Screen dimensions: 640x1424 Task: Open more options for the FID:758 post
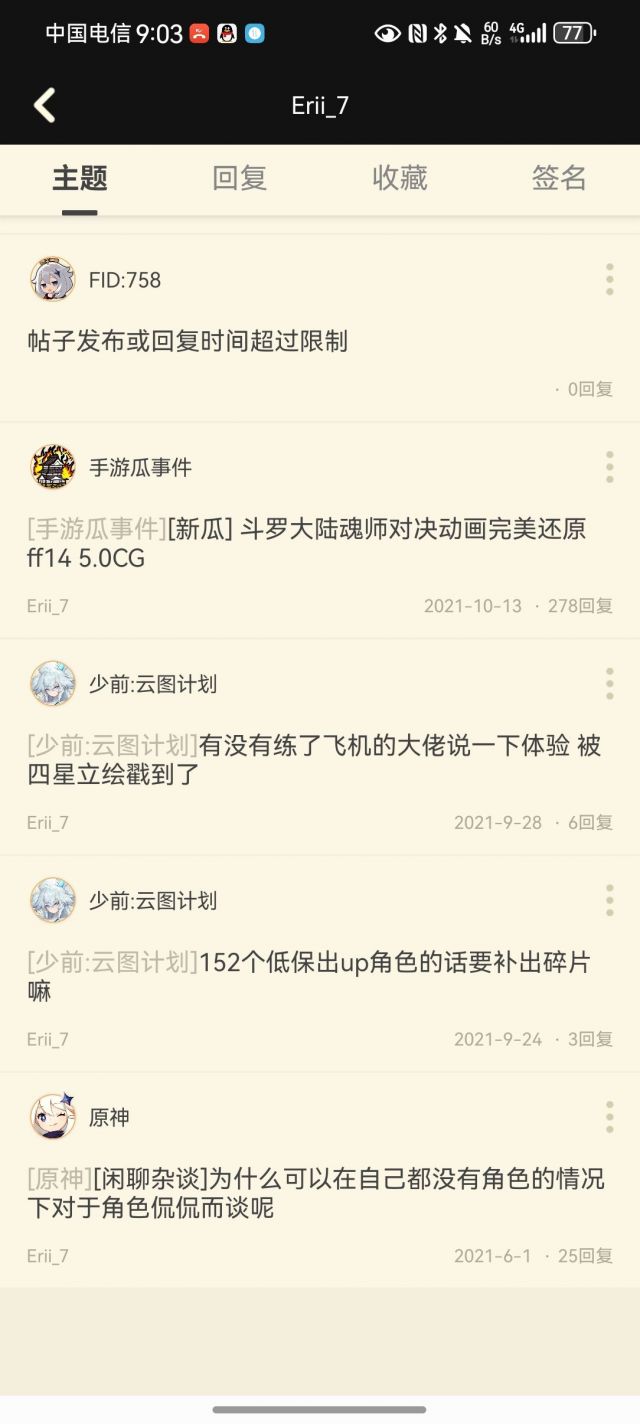(x=609, y=280)
